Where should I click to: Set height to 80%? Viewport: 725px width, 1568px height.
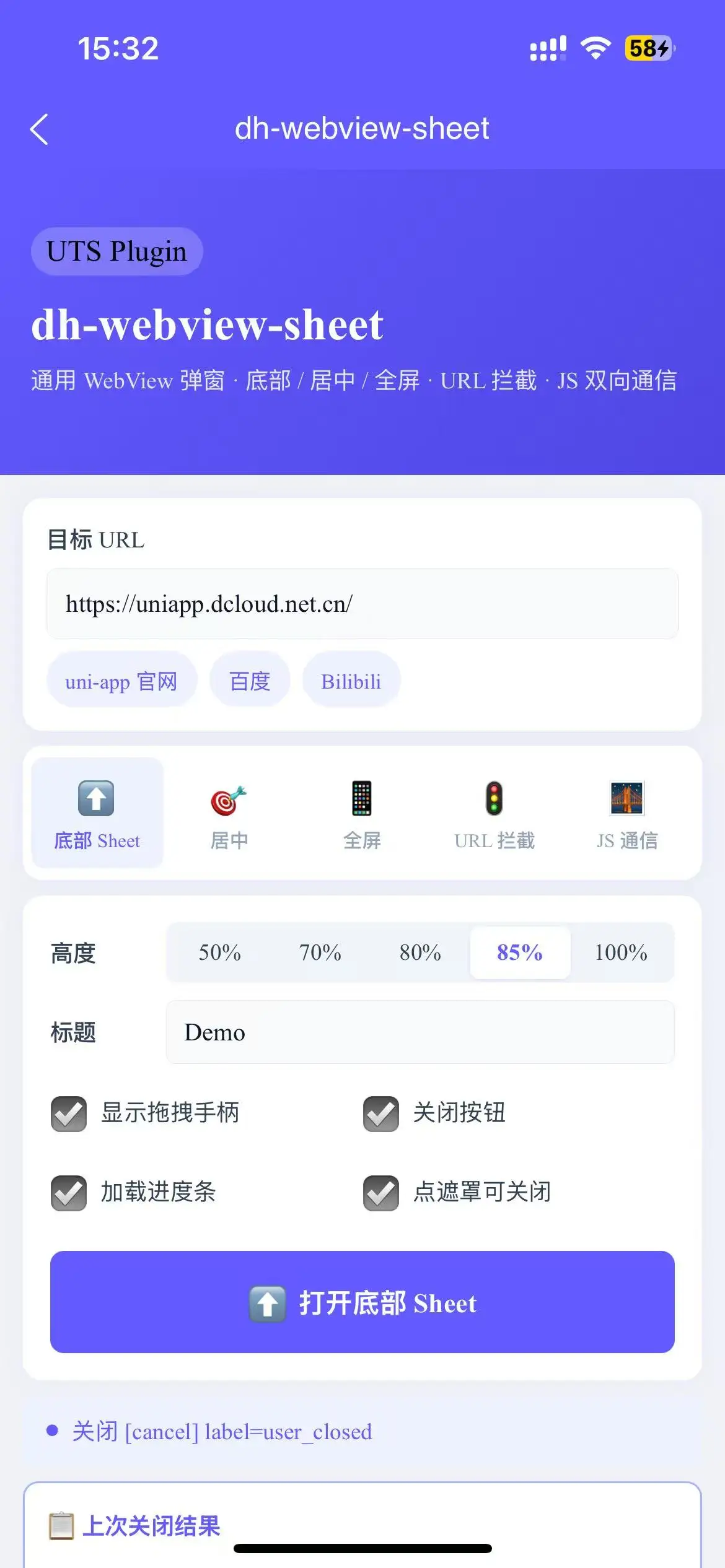tap(420, 952)
